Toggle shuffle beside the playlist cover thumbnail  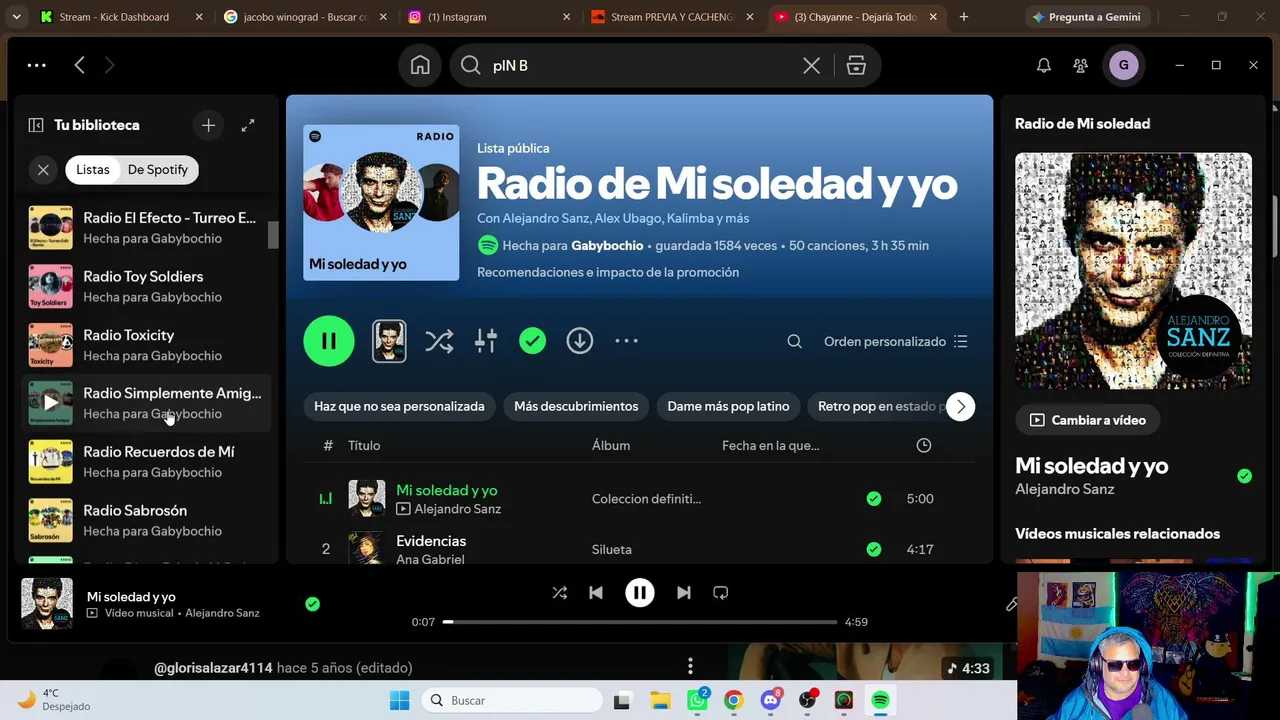coord(439,341)
